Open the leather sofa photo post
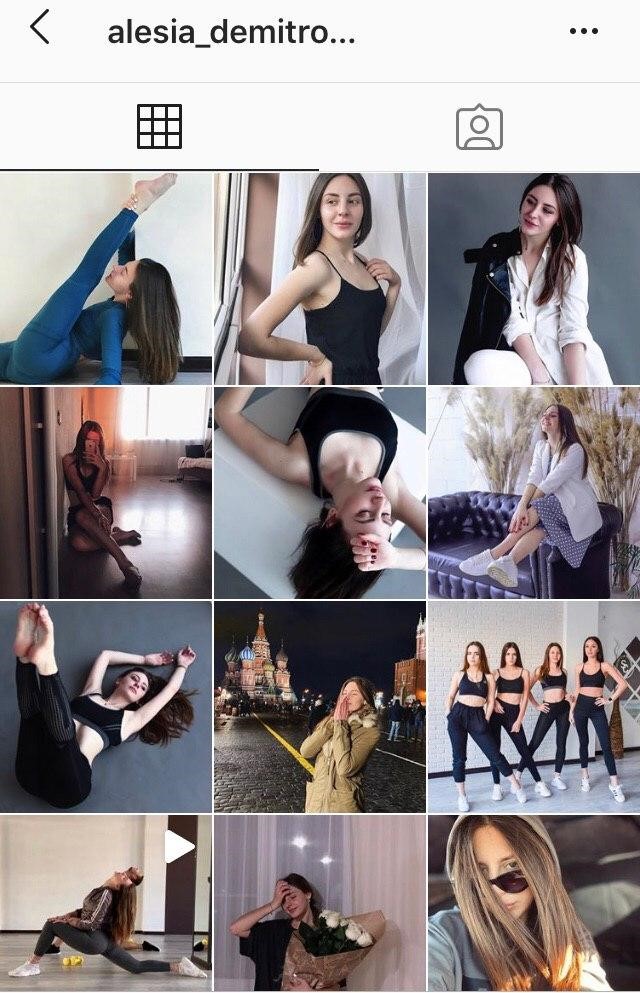 coord(534,492)
